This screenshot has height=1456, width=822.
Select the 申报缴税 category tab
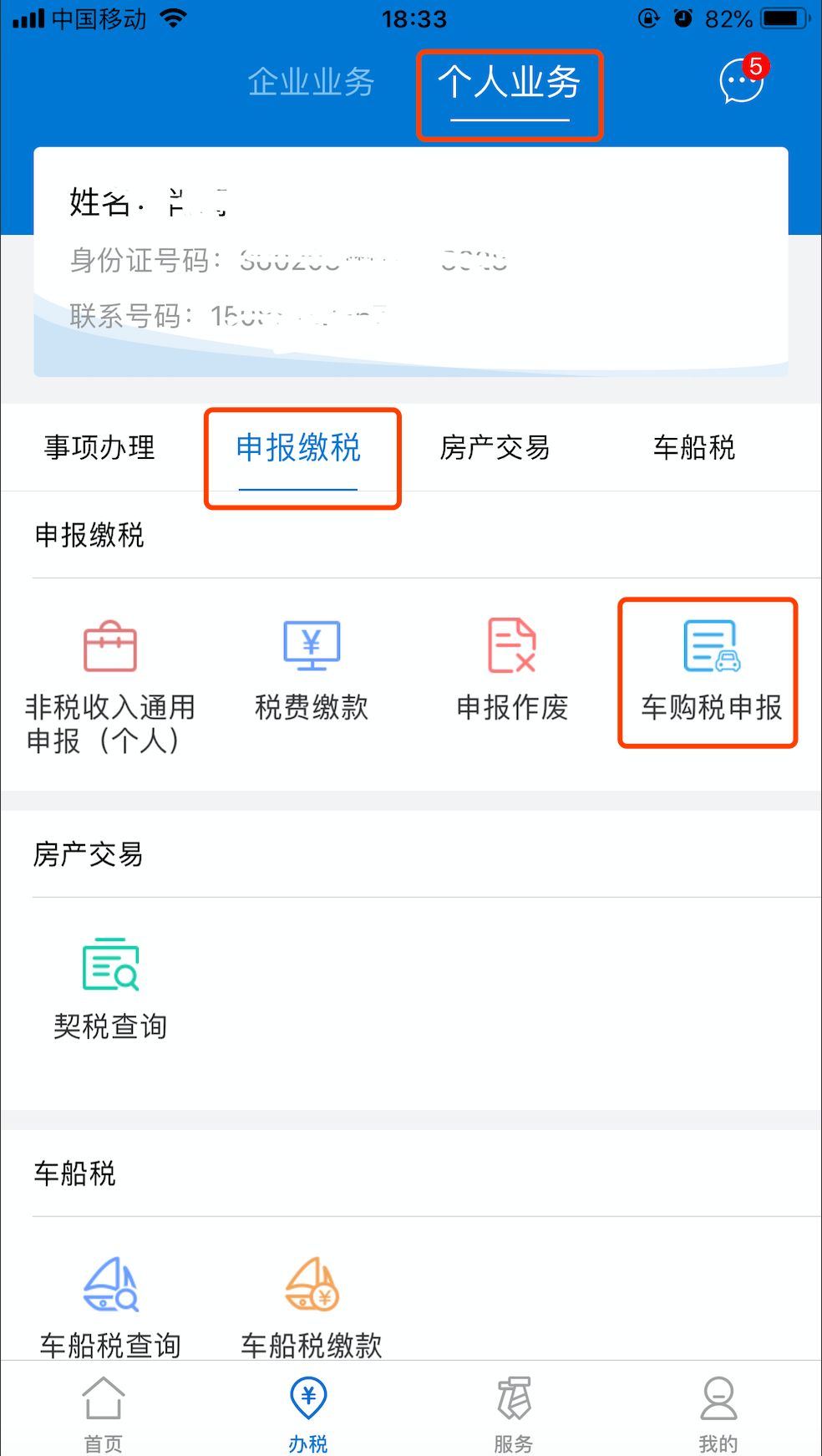click(298, 447)
